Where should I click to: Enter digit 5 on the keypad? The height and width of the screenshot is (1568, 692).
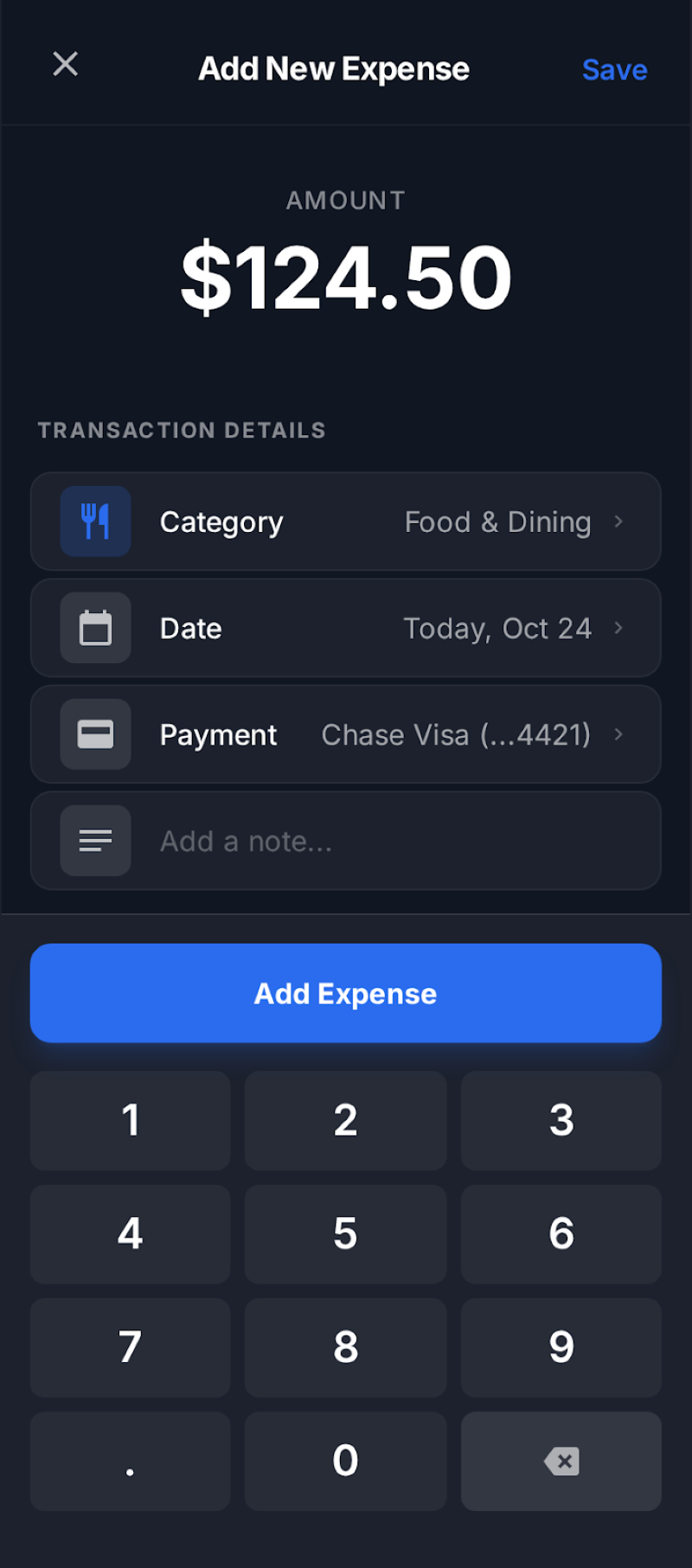346,1233
